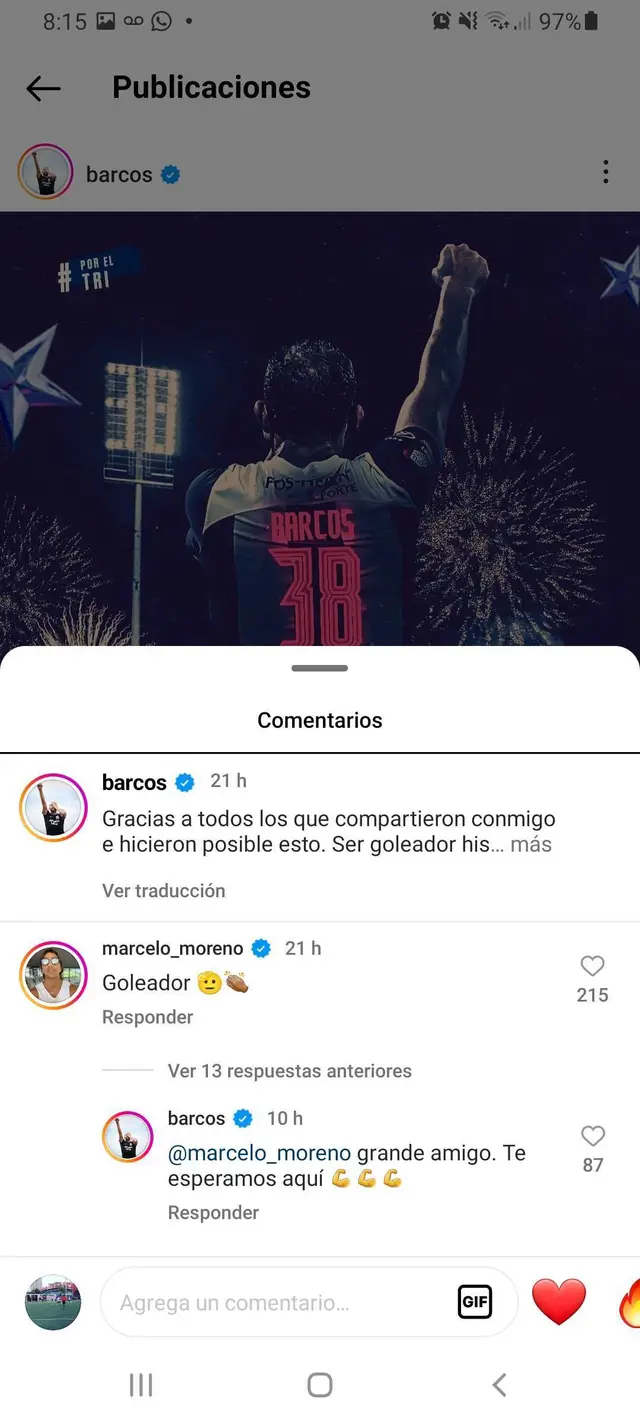Go to the home screen
Screen dimensions: 640x1421
tap(320, 1385)
